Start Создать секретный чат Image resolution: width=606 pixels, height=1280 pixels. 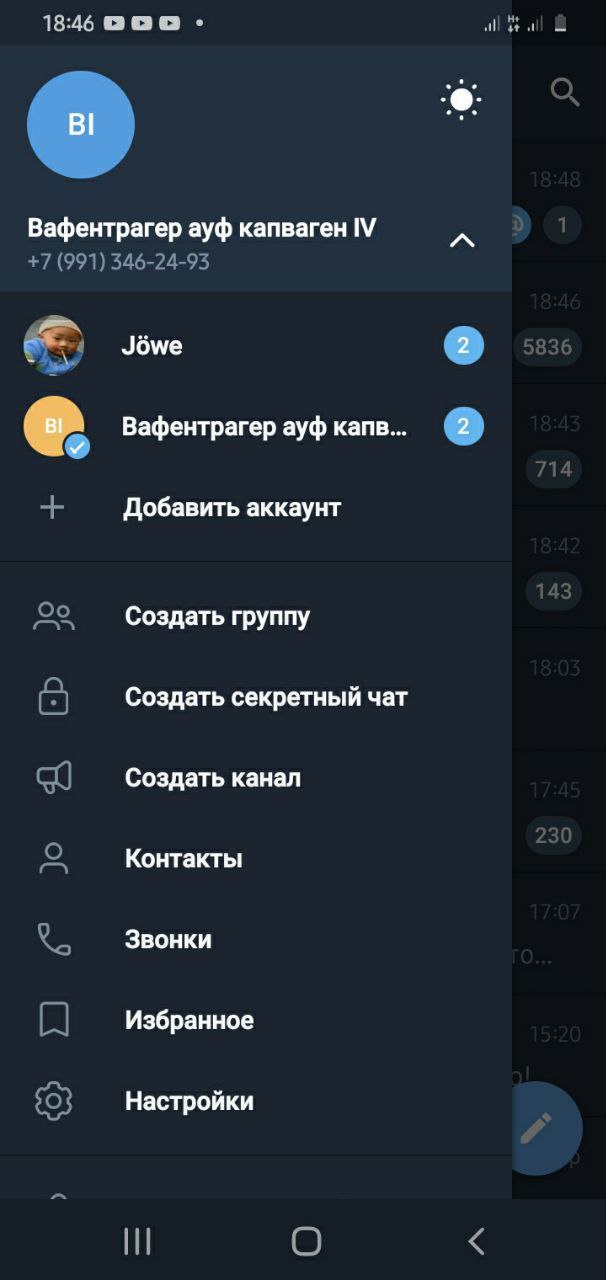pos(266,697)
